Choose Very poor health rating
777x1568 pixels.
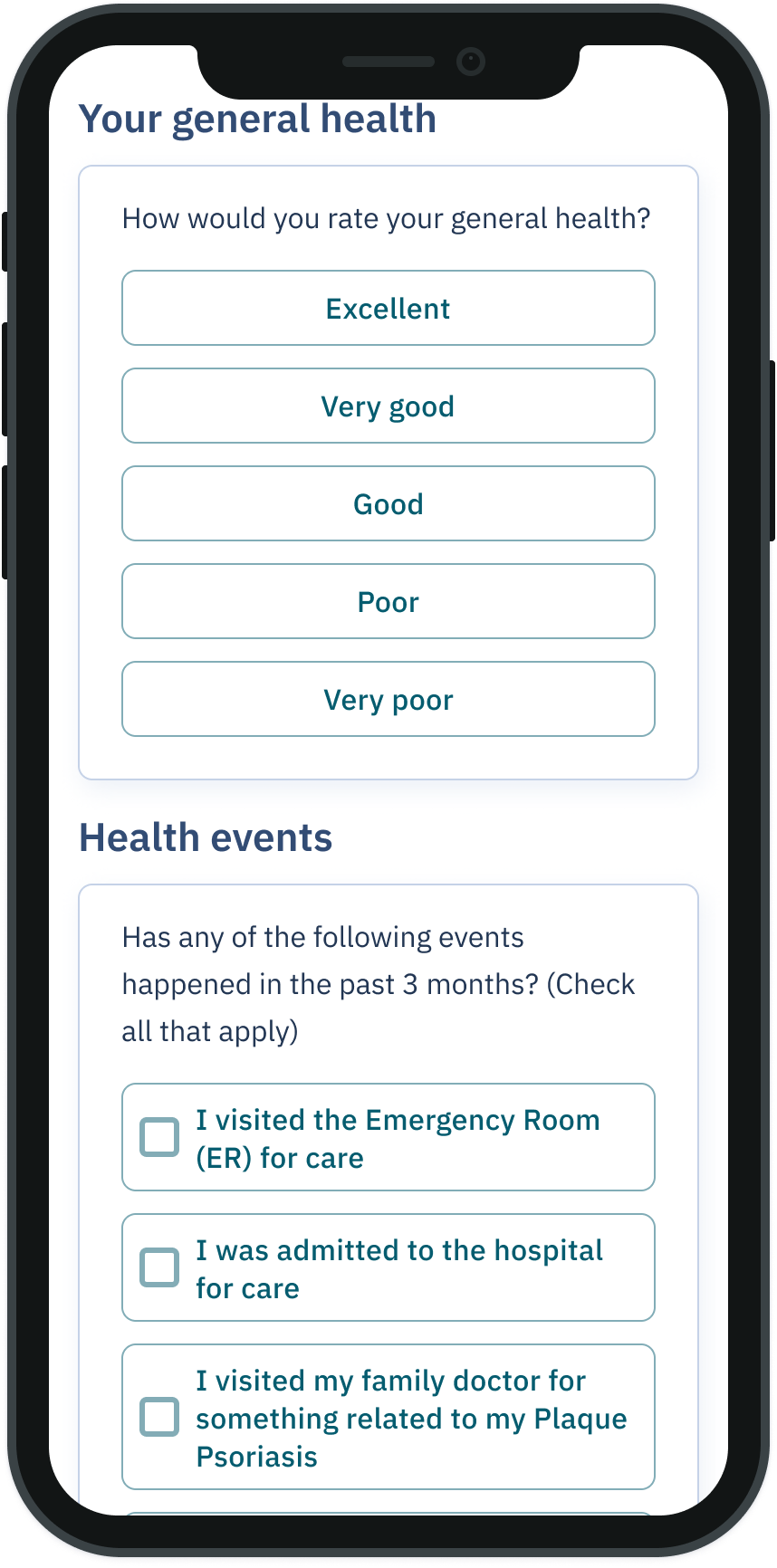[388, 699]
